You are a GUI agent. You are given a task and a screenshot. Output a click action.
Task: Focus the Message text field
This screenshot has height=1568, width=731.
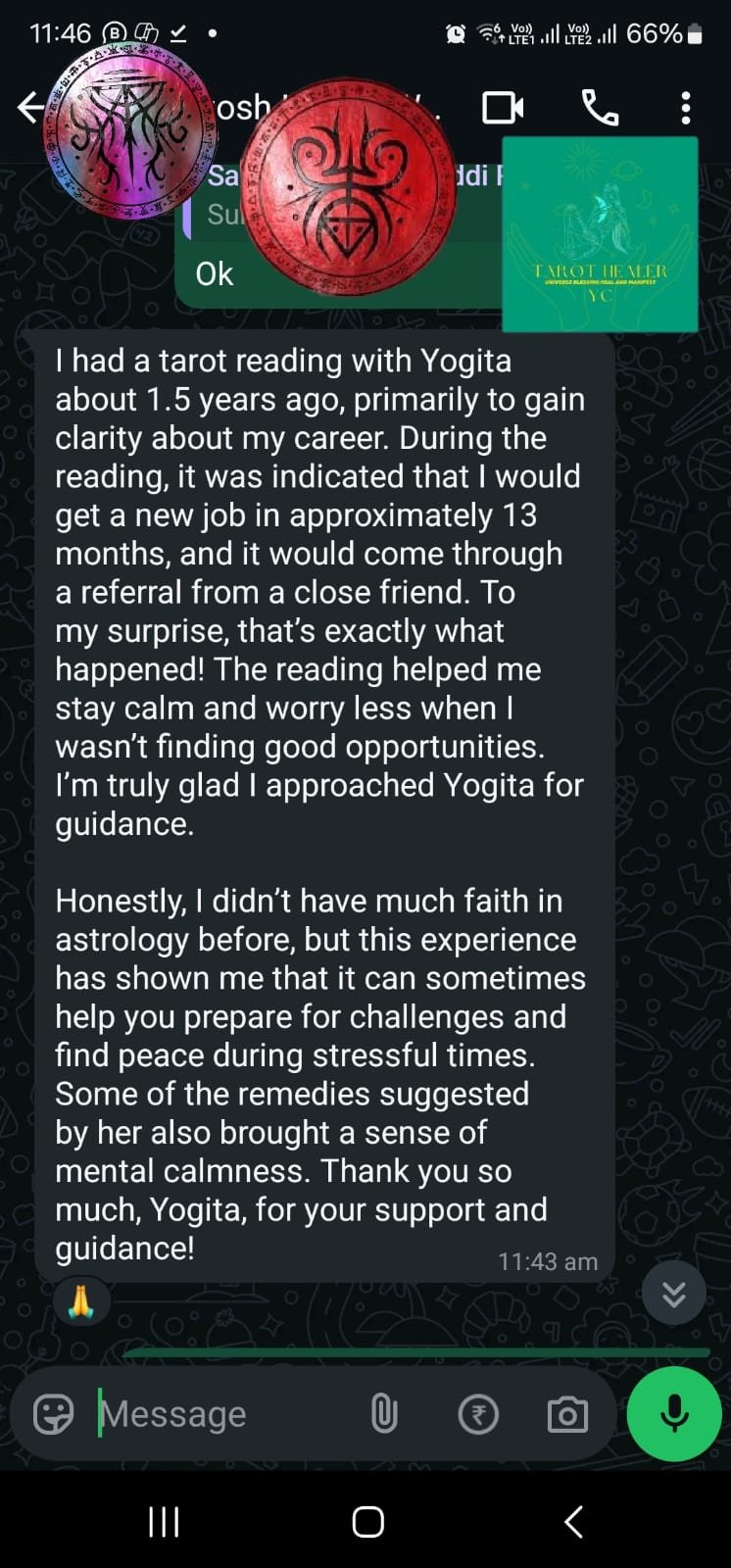pos(225,1414)
